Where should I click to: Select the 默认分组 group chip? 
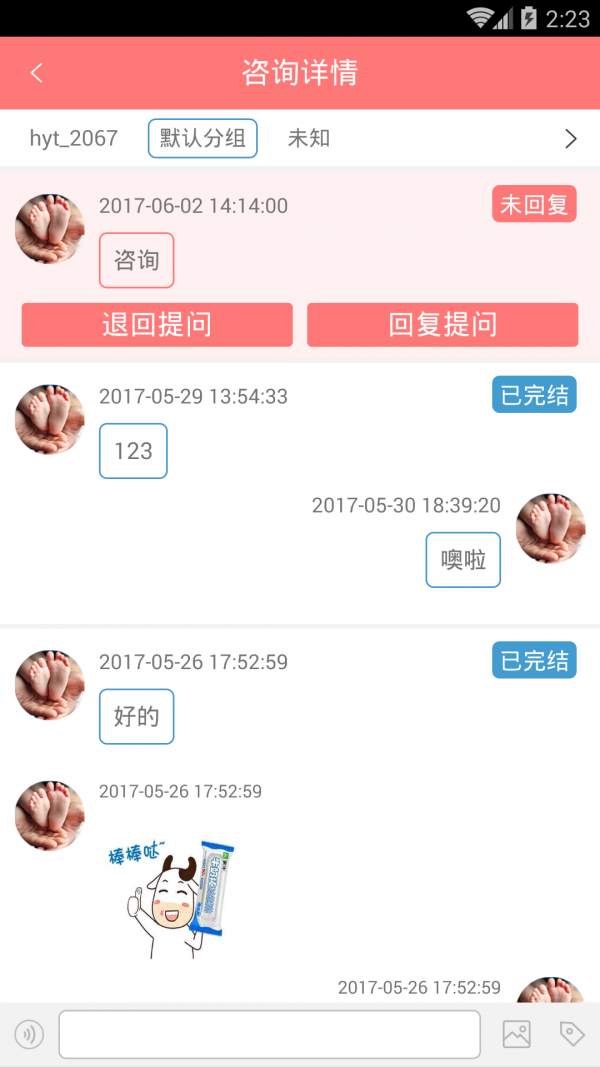tap(203, 138)
